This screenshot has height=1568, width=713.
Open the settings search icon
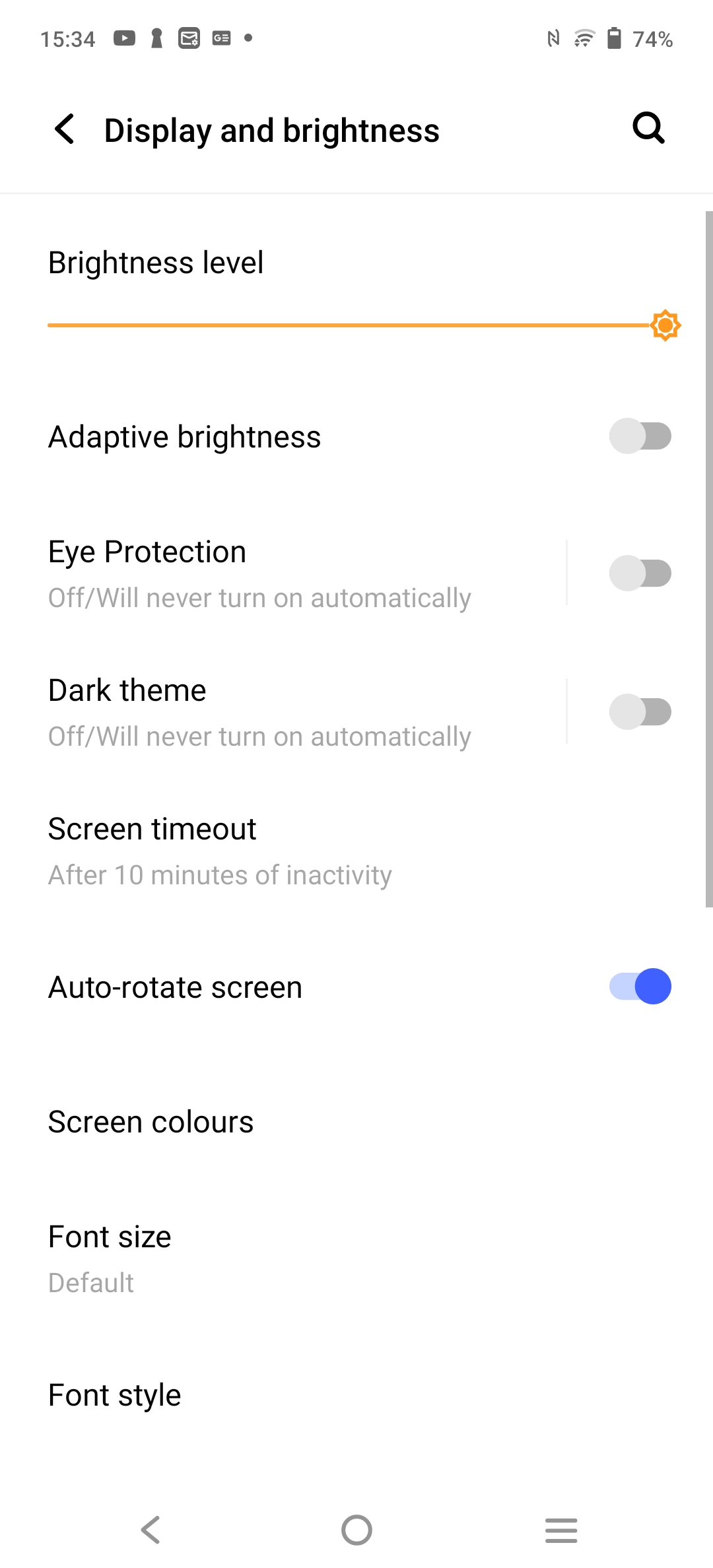point(648,128)
